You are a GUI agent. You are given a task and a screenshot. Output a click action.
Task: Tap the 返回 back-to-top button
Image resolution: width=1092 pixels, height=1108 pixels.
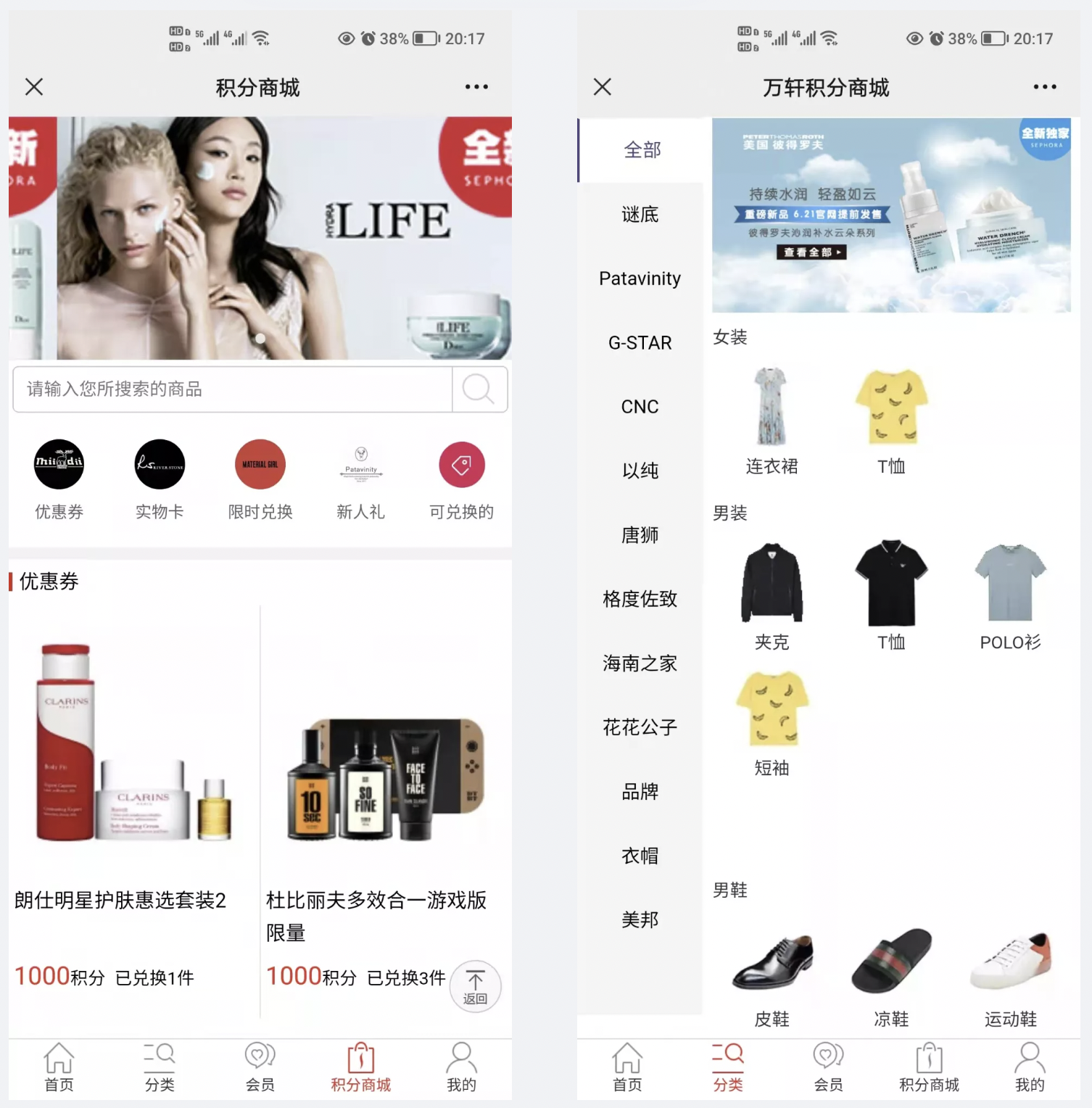tap(475, 986)
